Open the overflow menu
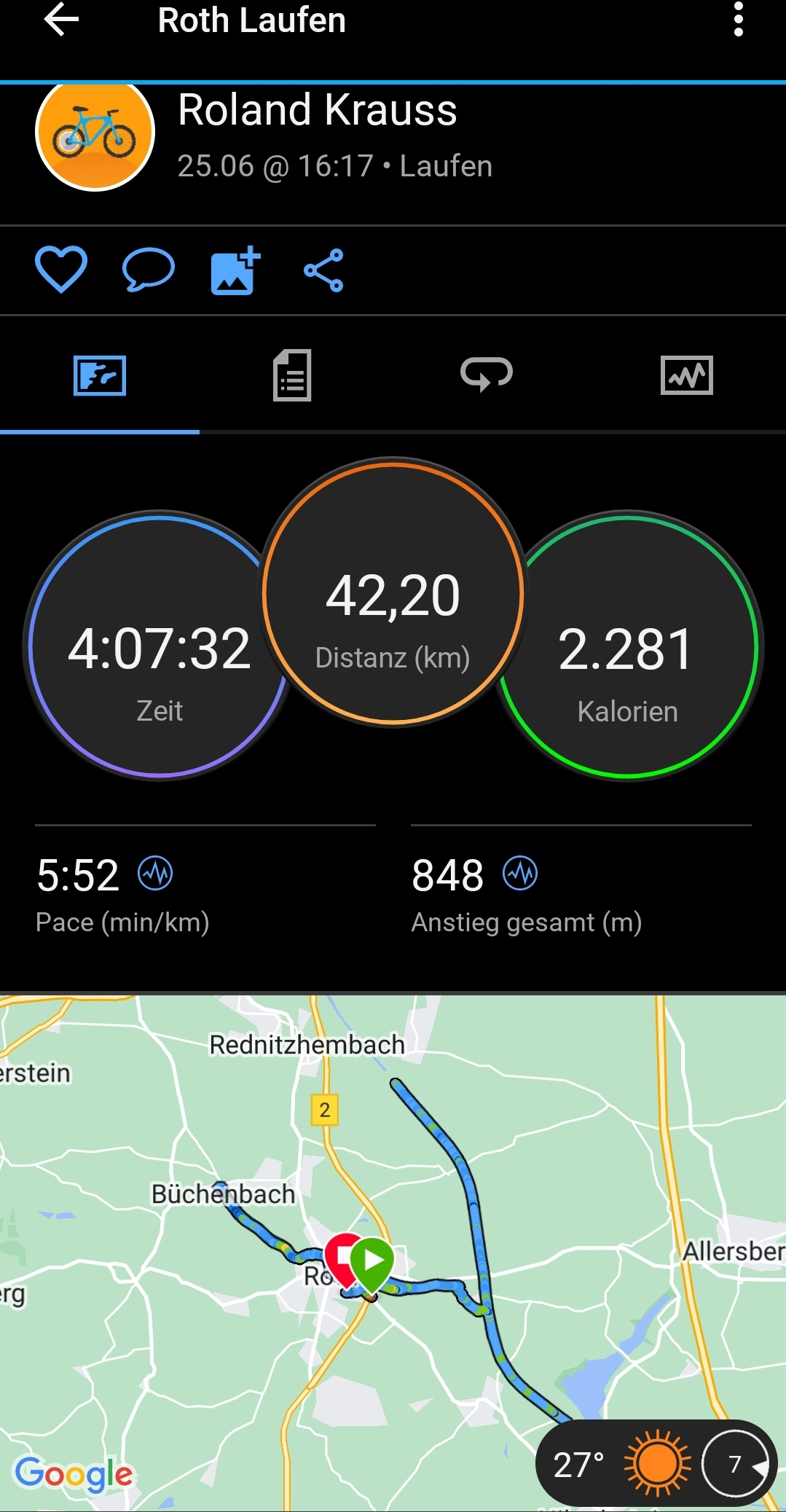Screen dimensions: 786x1512 coord(738,20)
